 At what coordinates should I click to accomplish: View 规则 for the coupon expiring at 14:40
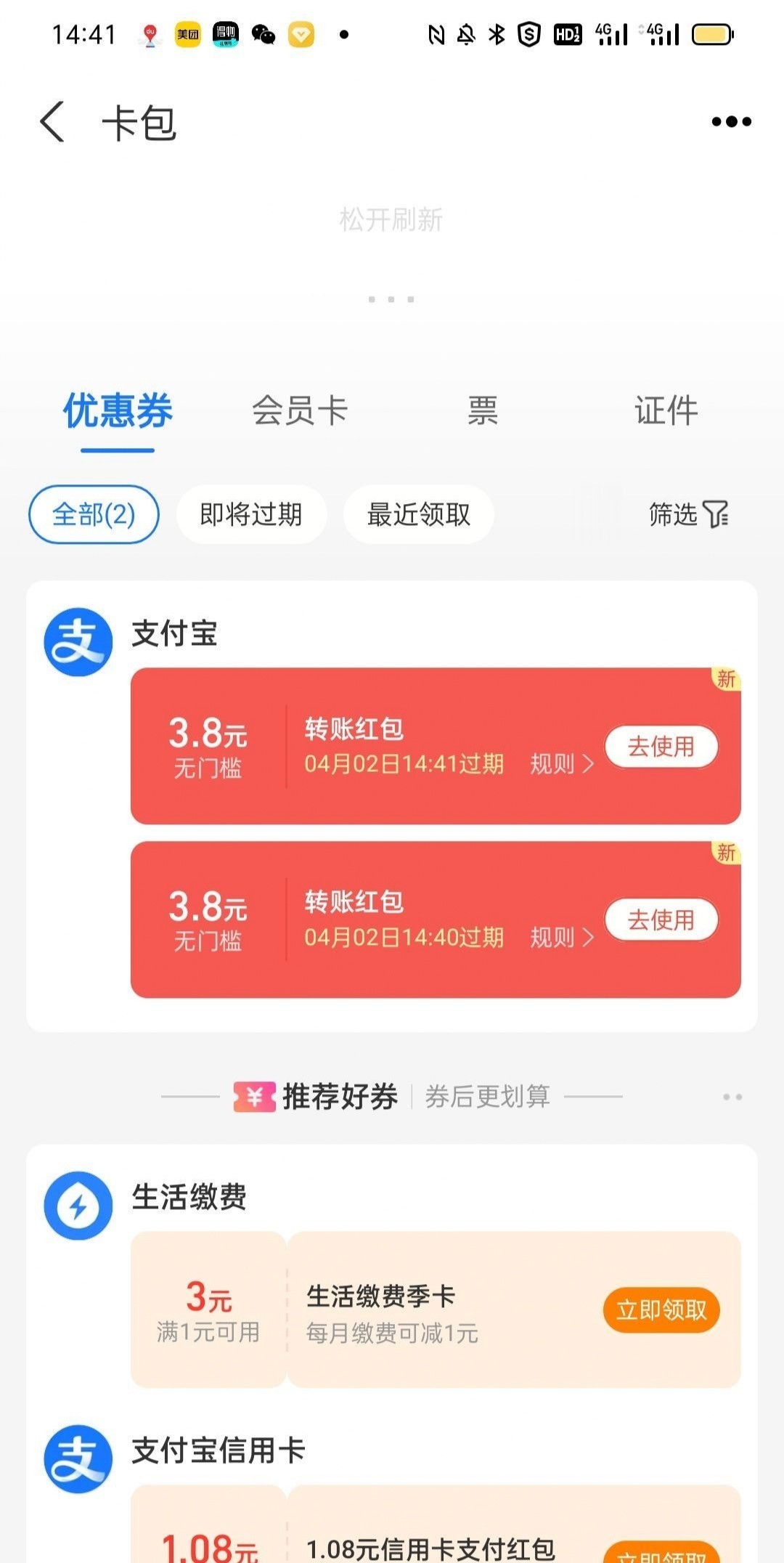[x=562, y=938]
